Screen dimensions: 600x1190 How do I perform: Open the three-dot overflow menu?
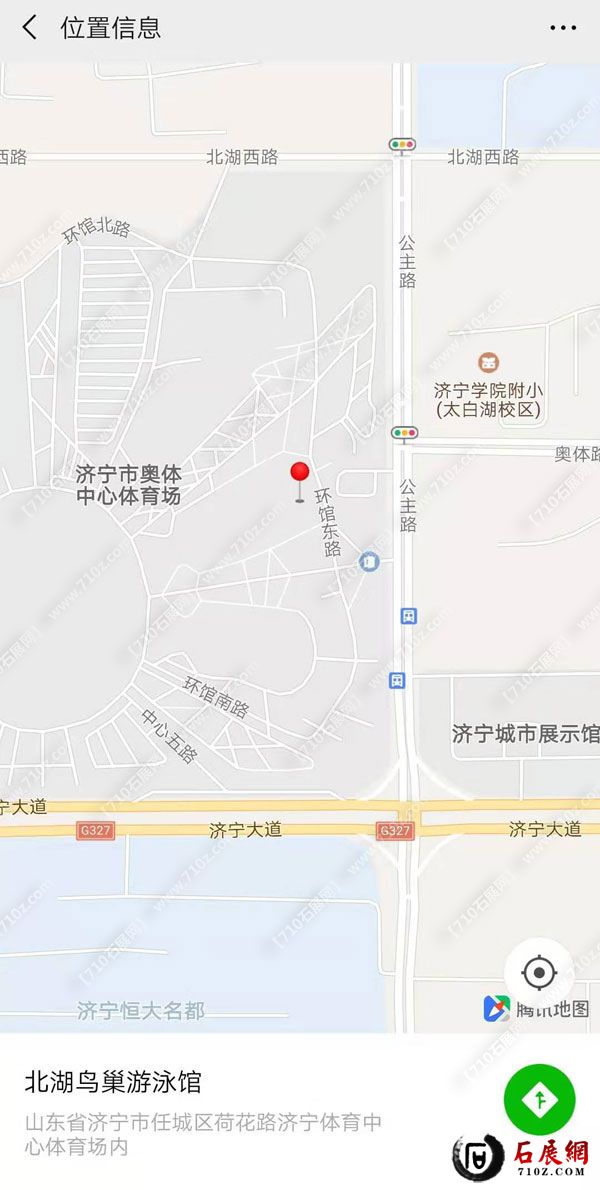point(563,28)
